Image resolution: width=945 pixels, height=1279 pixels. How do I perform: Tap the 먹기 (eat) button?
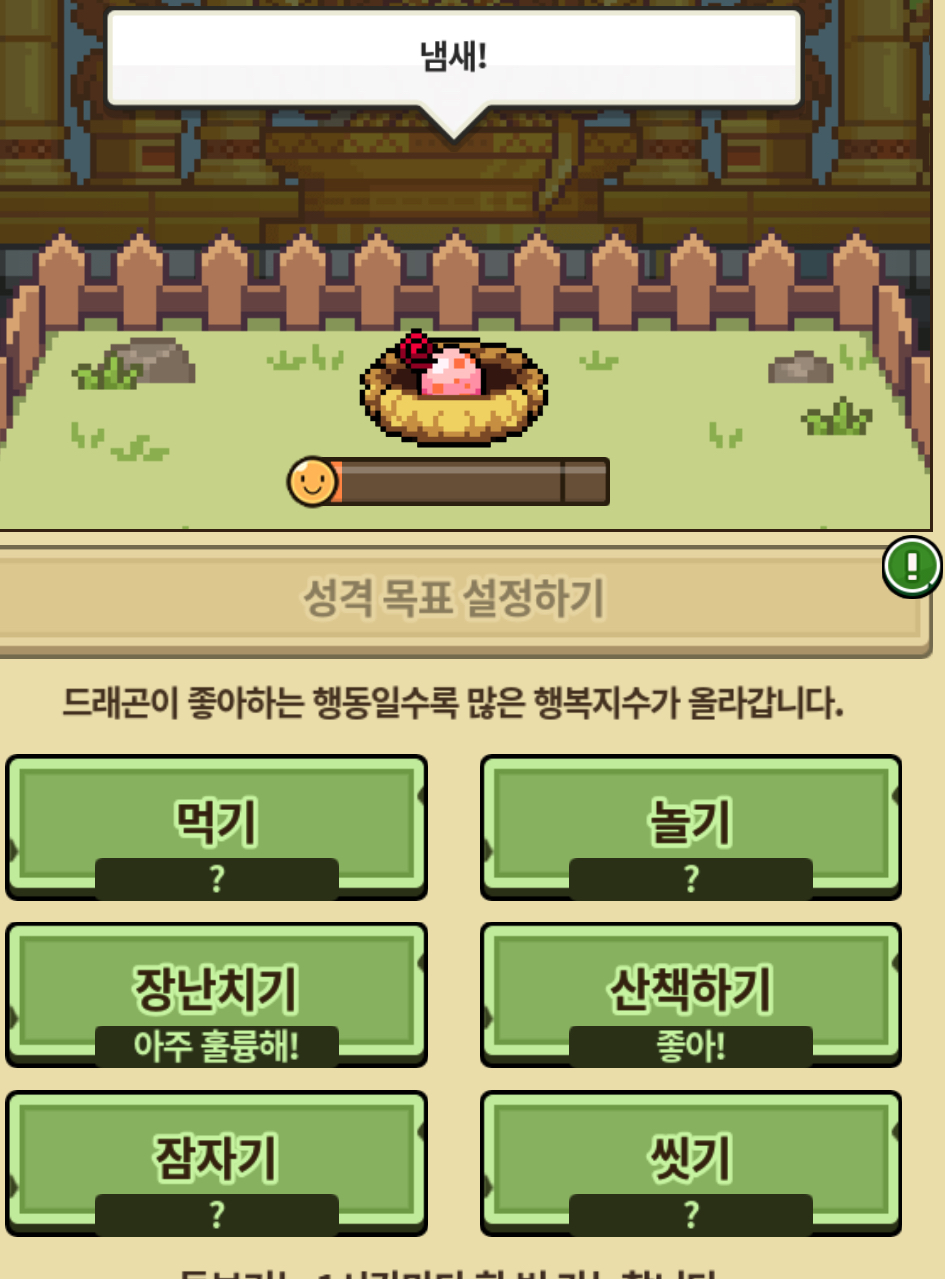(217, 828)
